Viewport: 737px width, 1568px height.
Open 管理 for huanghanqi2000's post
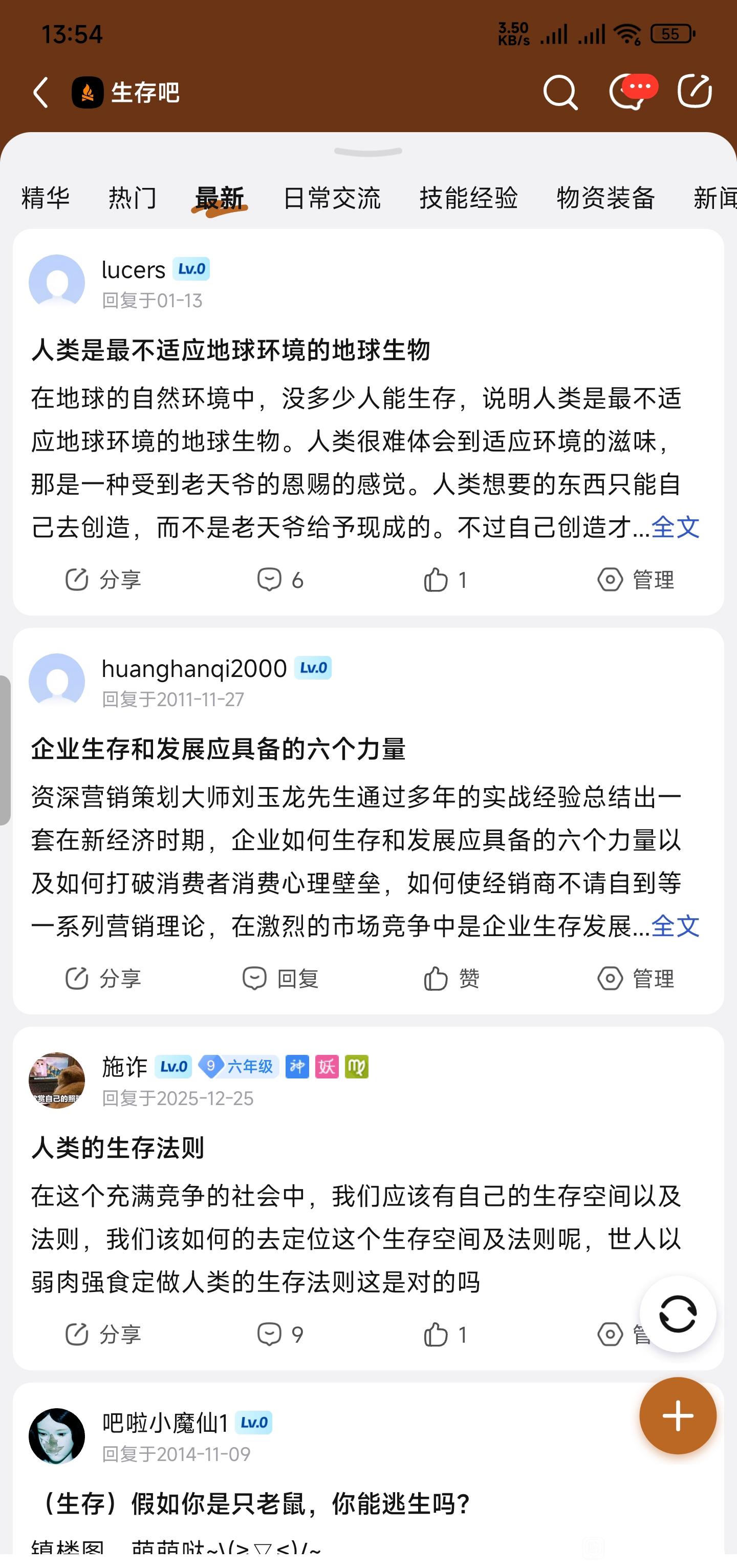click(636, 979)
